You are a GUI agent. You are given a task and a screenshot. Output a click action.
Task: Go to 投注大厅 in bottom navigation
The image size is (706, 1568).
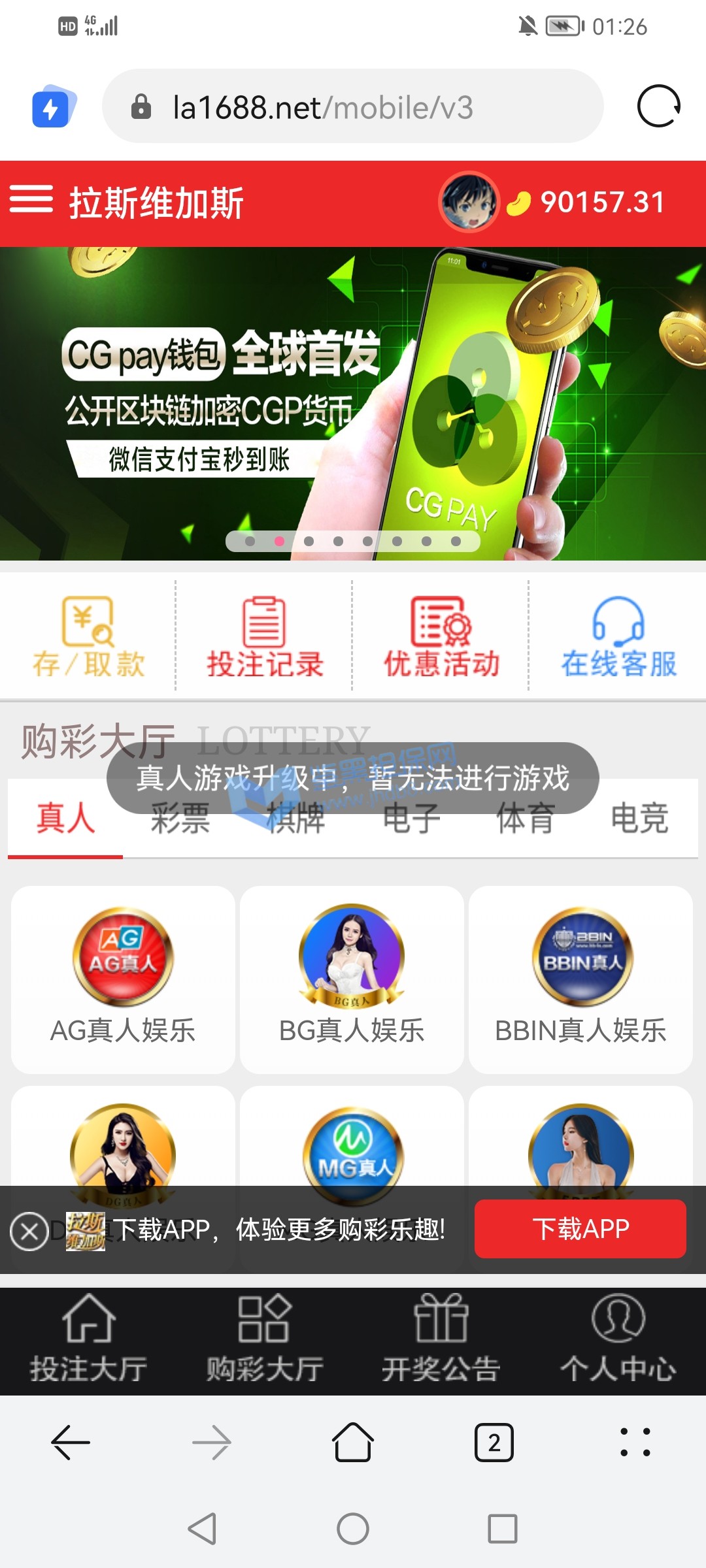(x=88, y=1339)
